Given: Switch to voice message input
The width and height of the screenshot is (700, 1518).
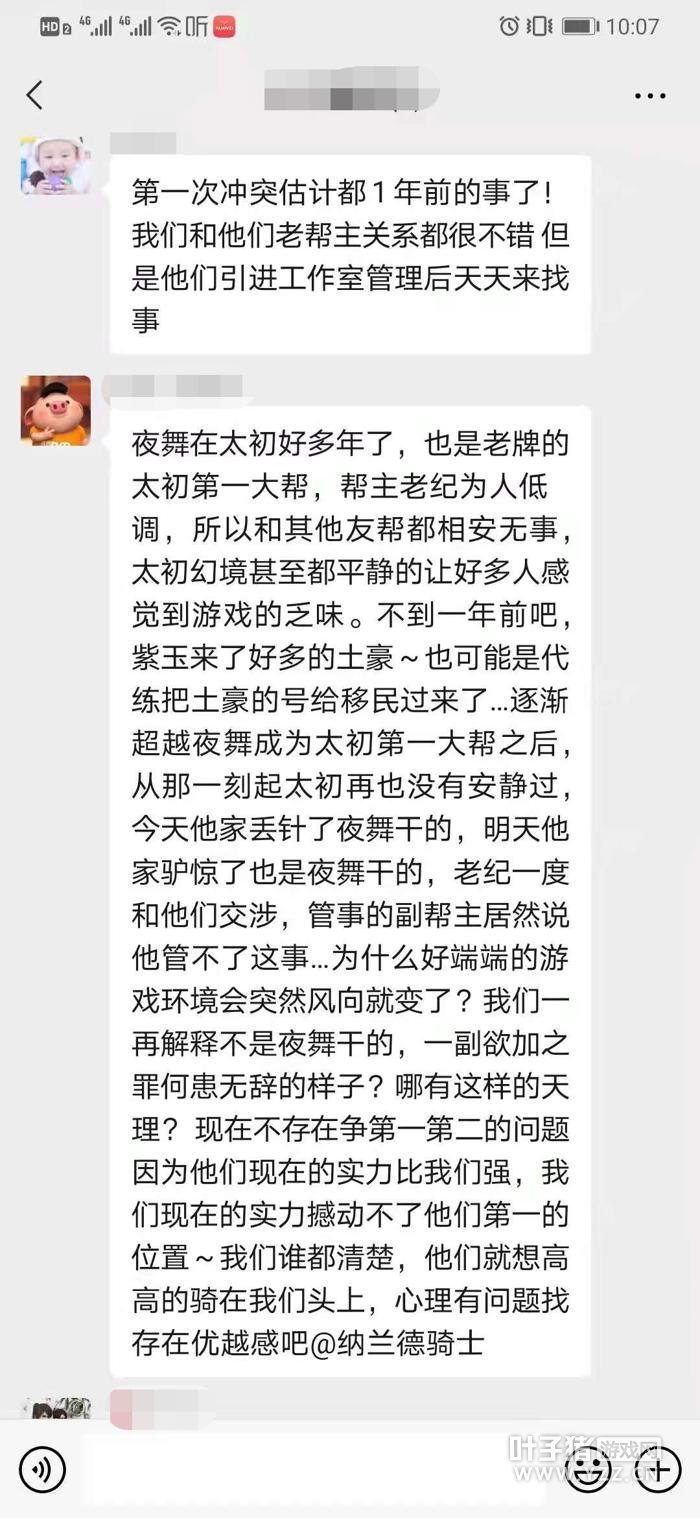Looking at the screenshot, I should [42, 1468].
